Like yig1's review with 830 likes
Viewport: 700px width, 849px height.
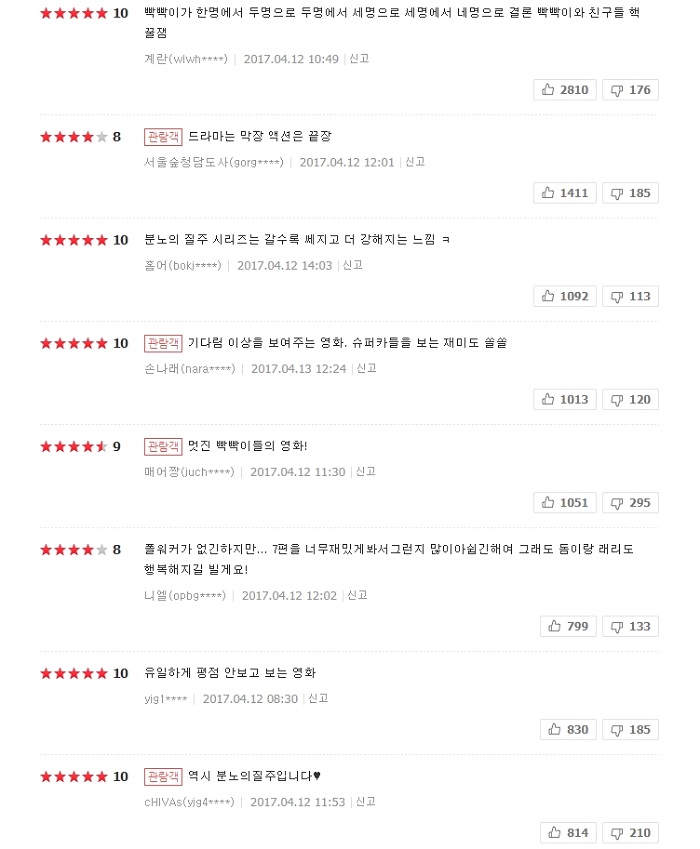569,729
